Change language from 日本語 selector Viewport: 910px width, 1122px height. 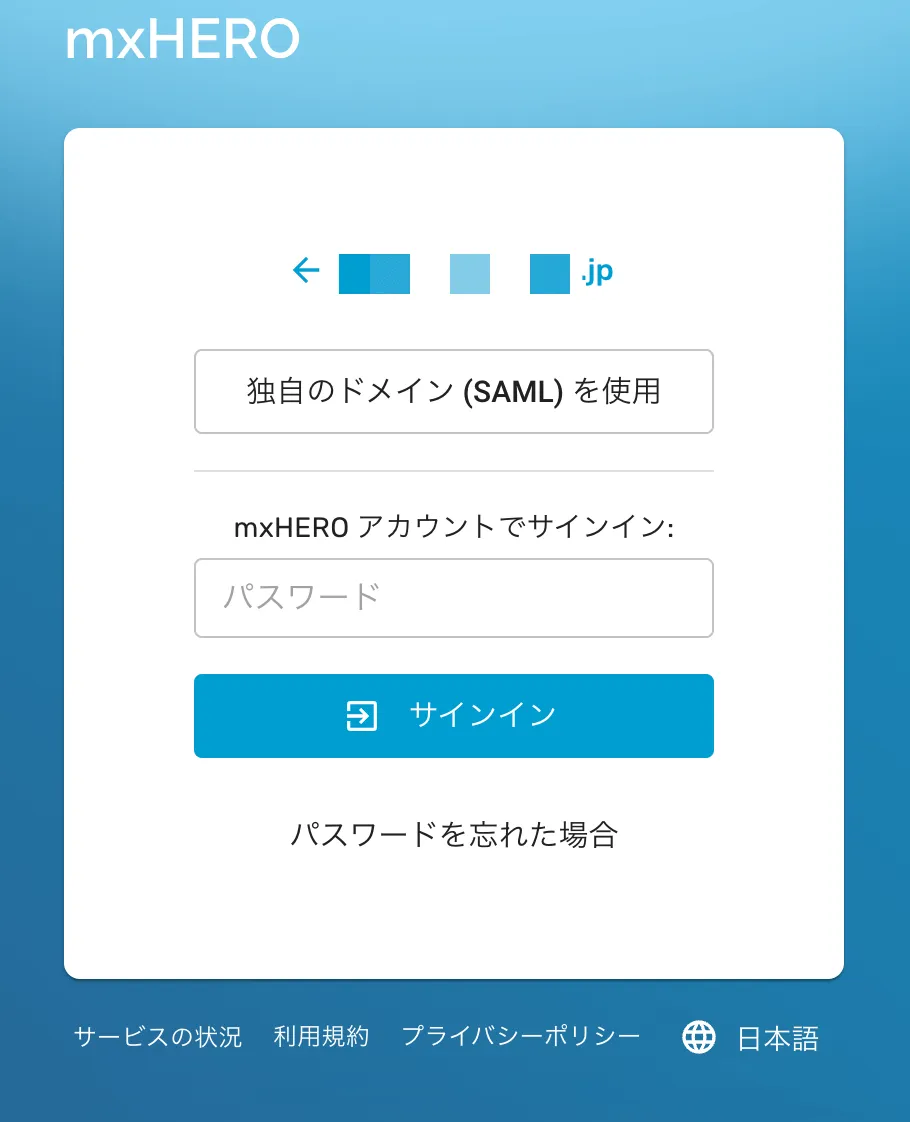tap(752, 1038)
